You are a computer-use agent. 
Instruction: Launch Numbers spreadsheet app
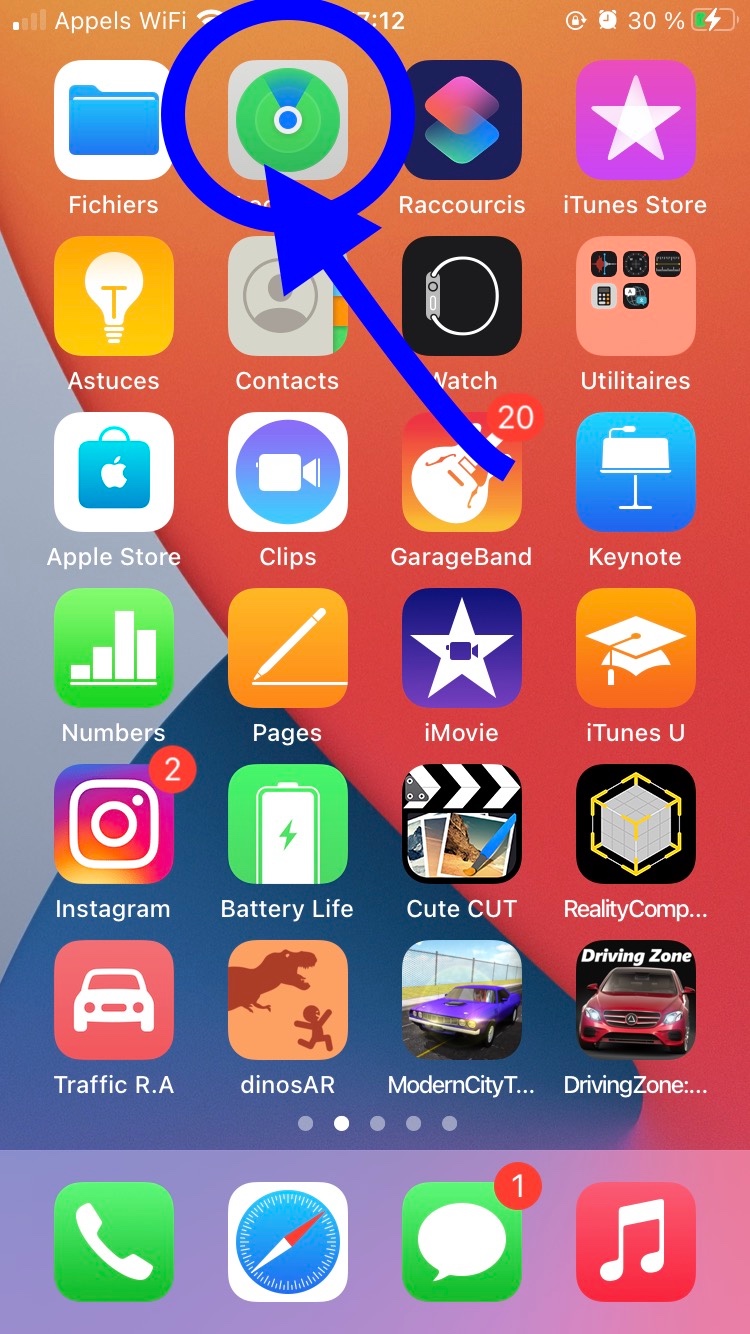113,648
